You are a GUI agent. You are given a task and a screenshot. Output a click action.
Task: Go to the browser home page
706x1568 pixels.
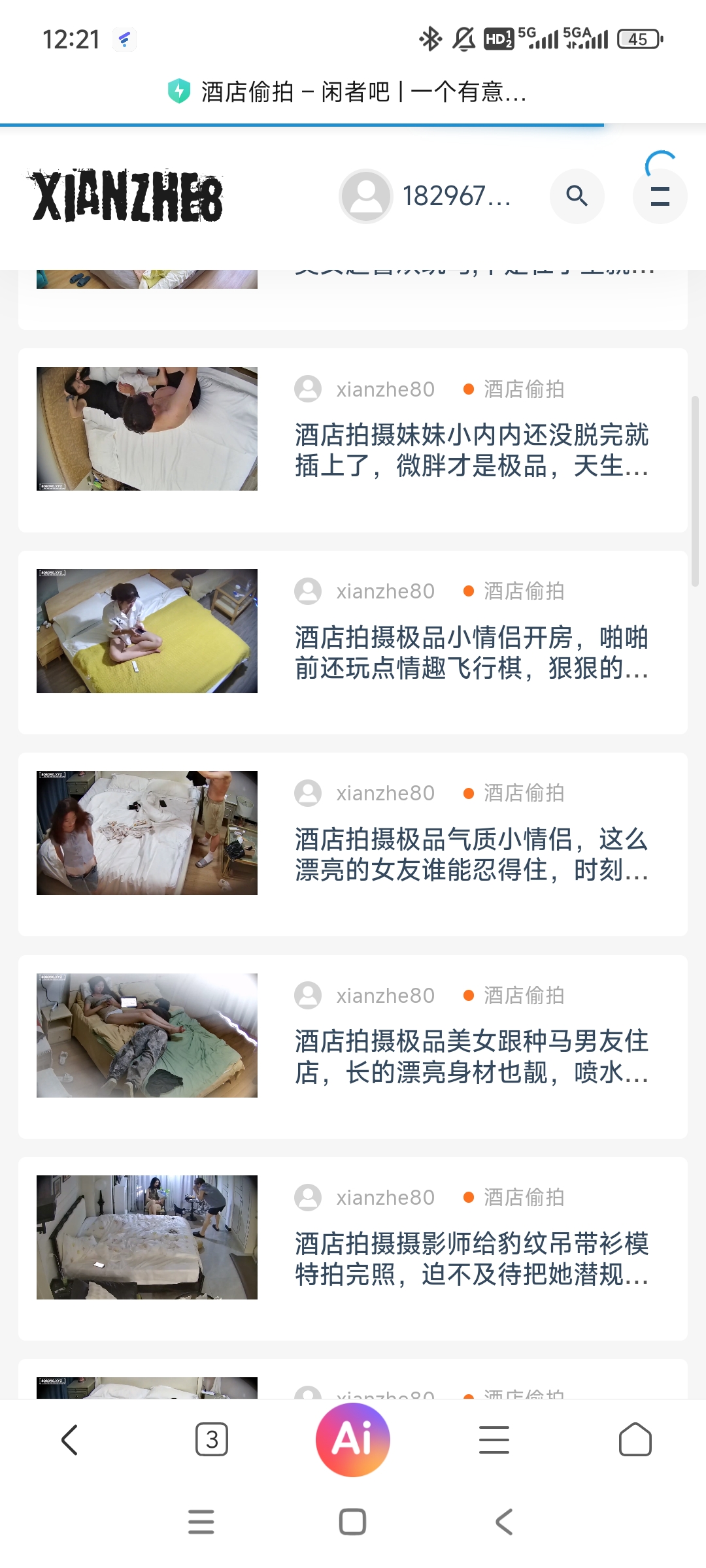(635, 1439)
